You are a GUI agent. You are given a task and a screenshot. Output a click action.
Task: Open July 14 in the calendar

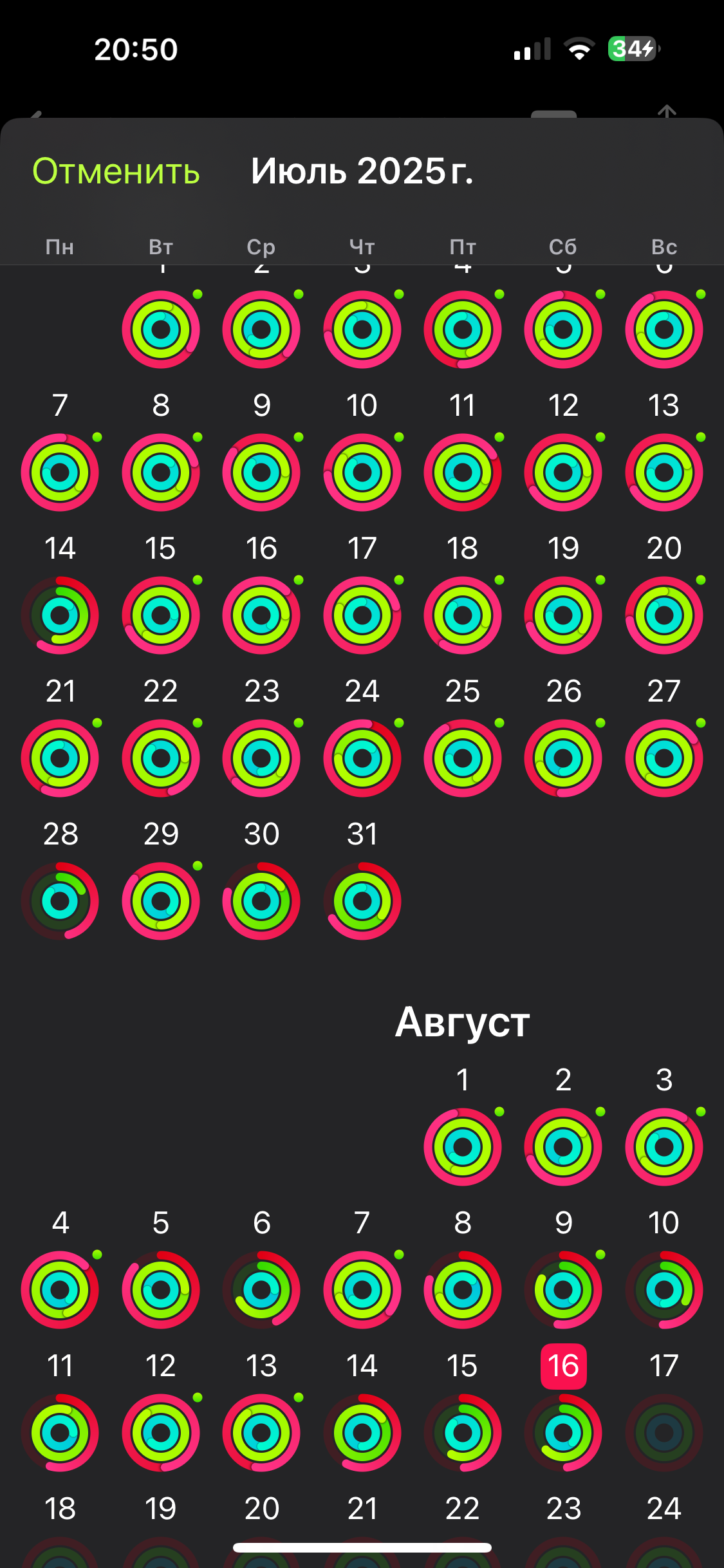click(60, 615)
